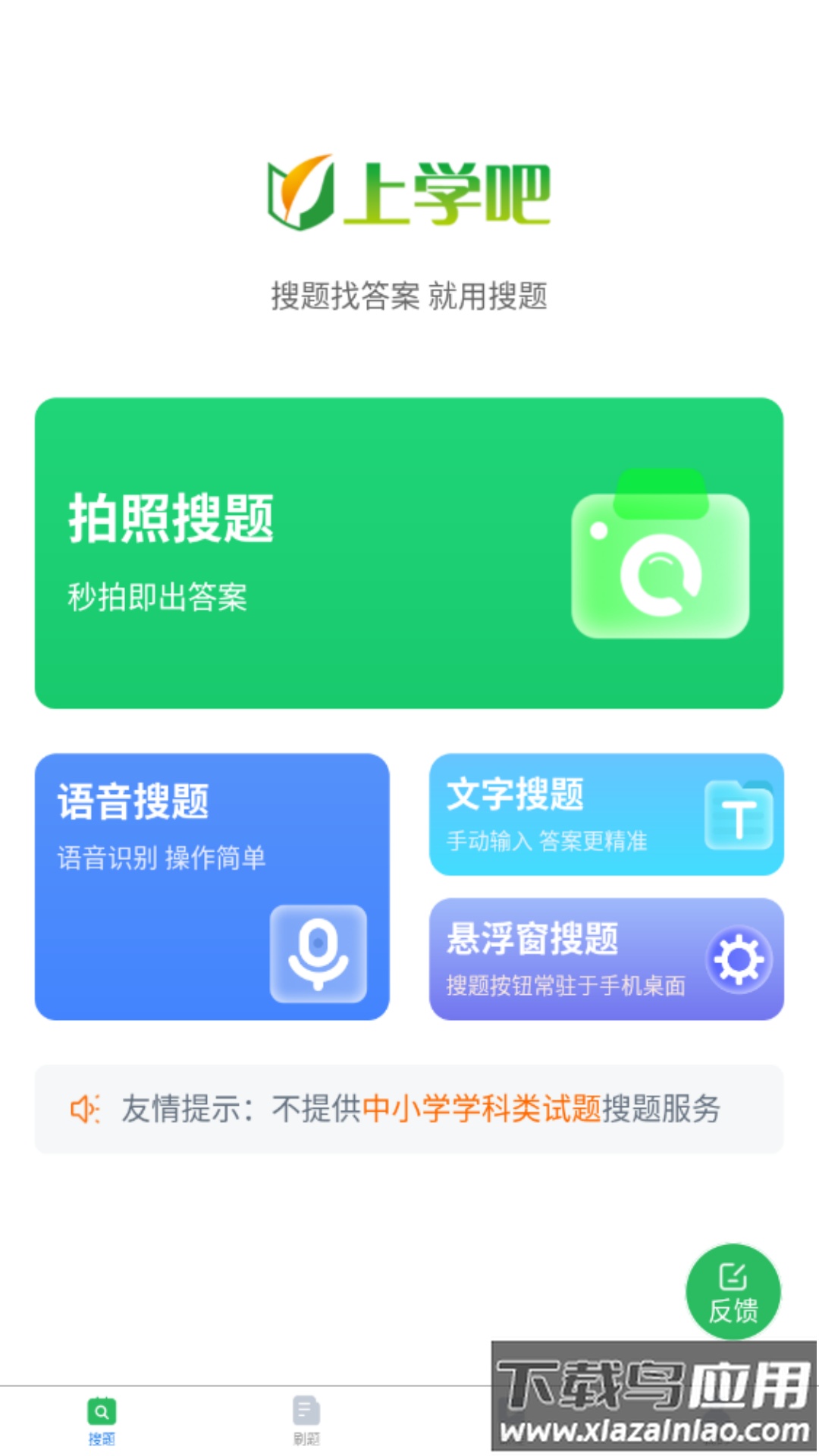819x1456 pixels.
Task: Click the orange speaker icon in notice bar
Action: (x=86, y=1109)
